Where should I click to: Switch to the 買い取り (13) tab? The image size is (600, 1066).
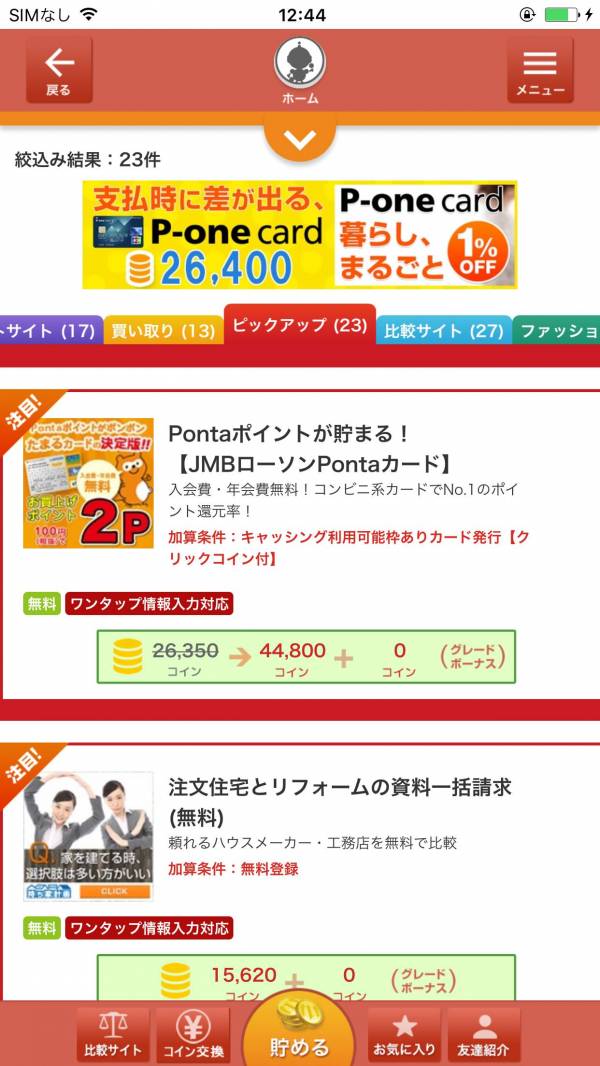(x=163, y=330)
